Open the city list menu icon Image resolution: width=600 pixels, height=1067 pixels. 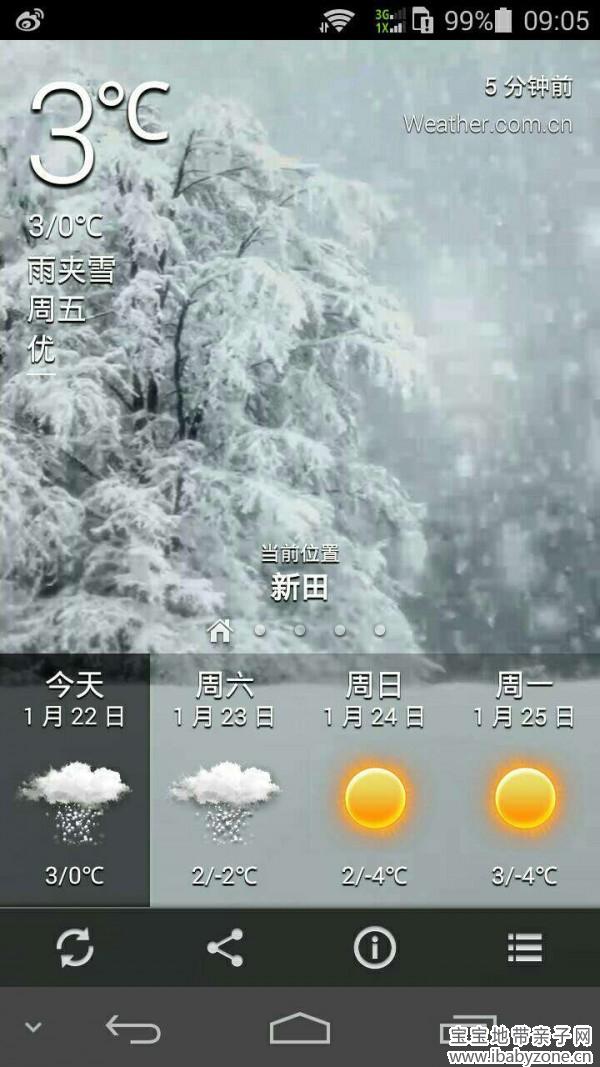(x=524, y=946)
